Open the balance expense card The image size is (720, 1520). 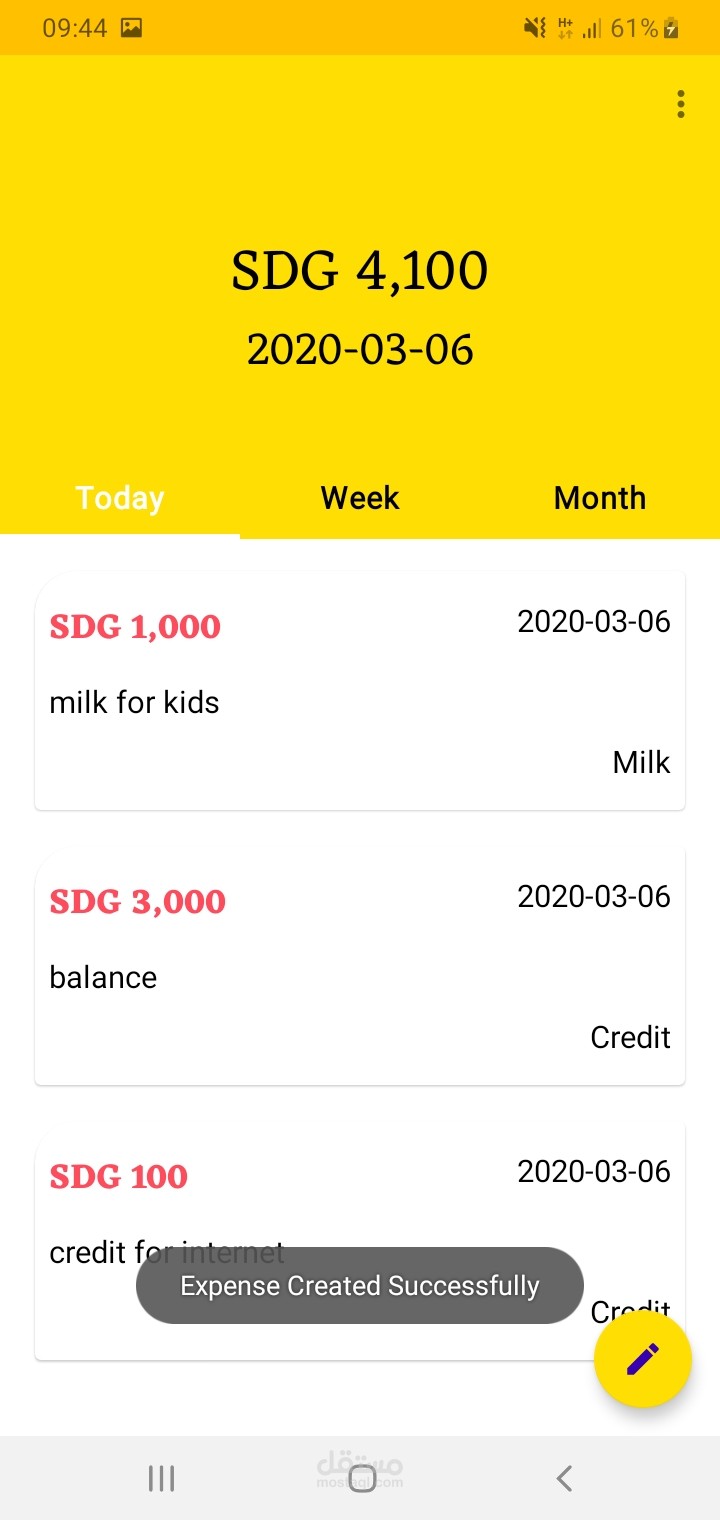[x=360, y=966]
